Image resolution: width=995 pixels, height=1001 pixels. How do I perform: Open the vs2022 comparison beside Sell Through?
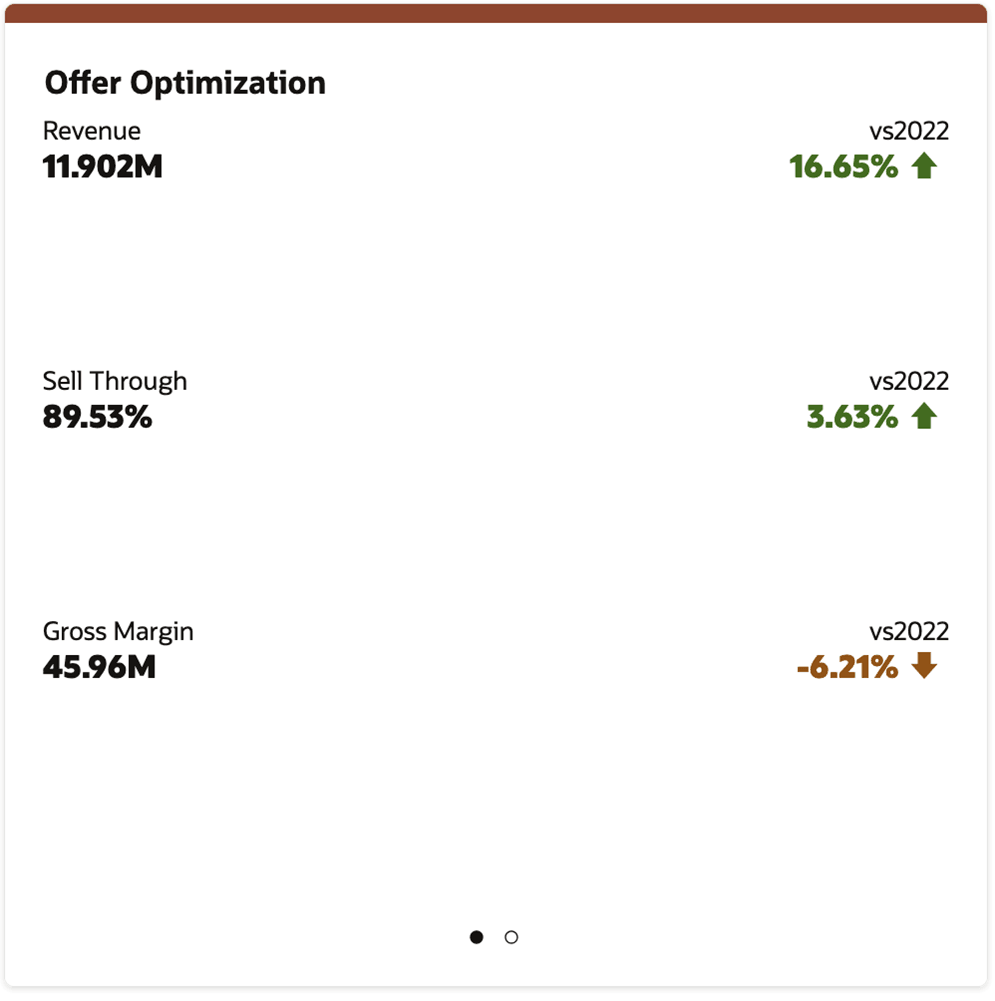pos(909,381)
